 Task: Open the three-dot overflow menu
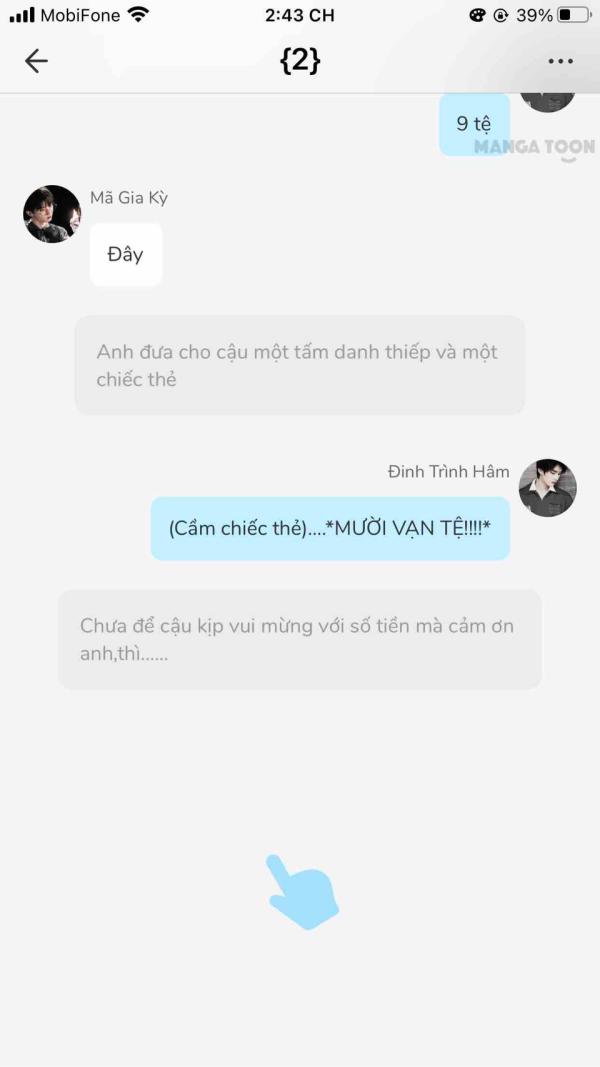(561, 61)
